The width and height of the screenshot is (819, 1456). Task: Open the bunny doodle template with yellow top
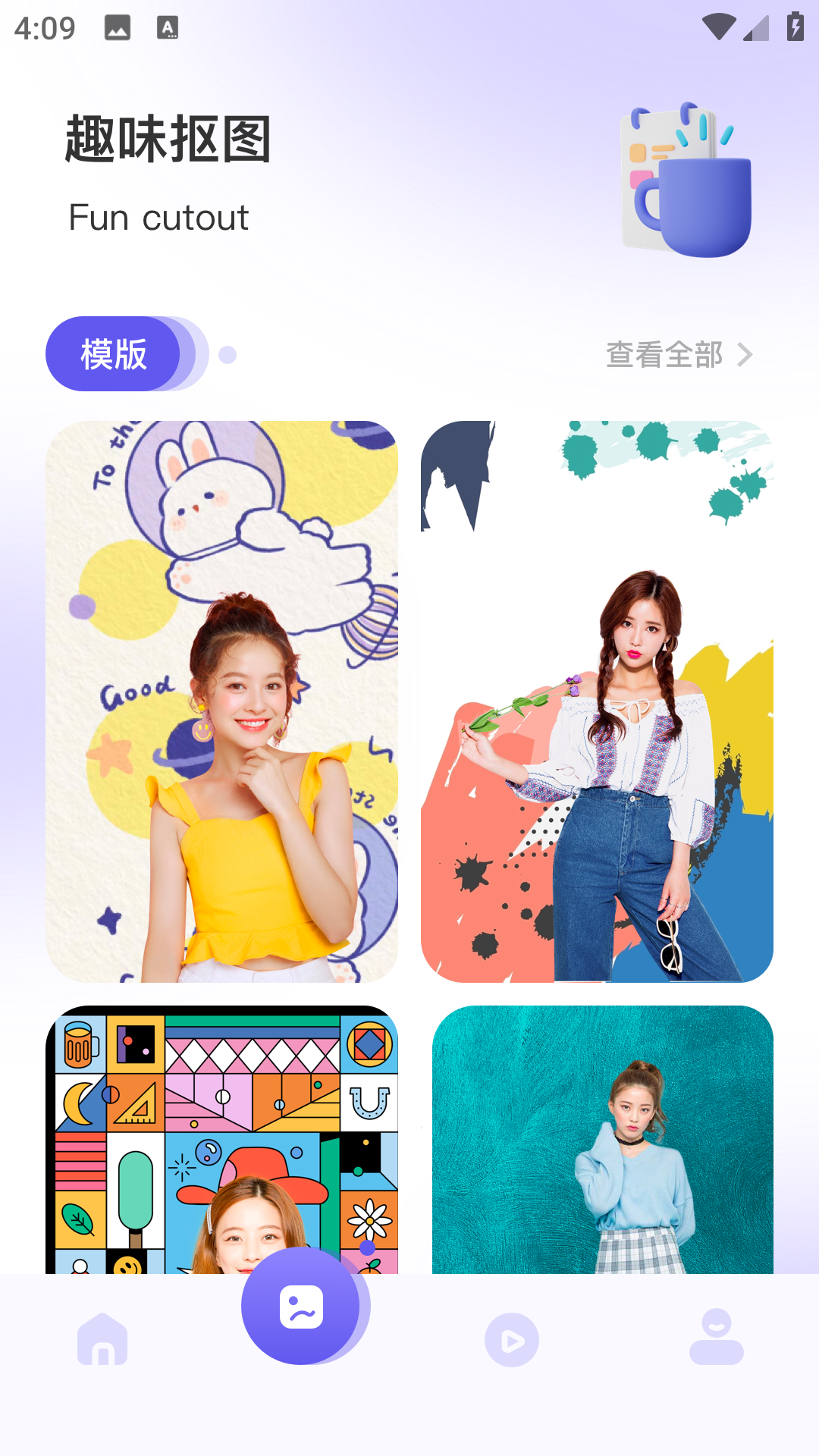coord(221,701)
